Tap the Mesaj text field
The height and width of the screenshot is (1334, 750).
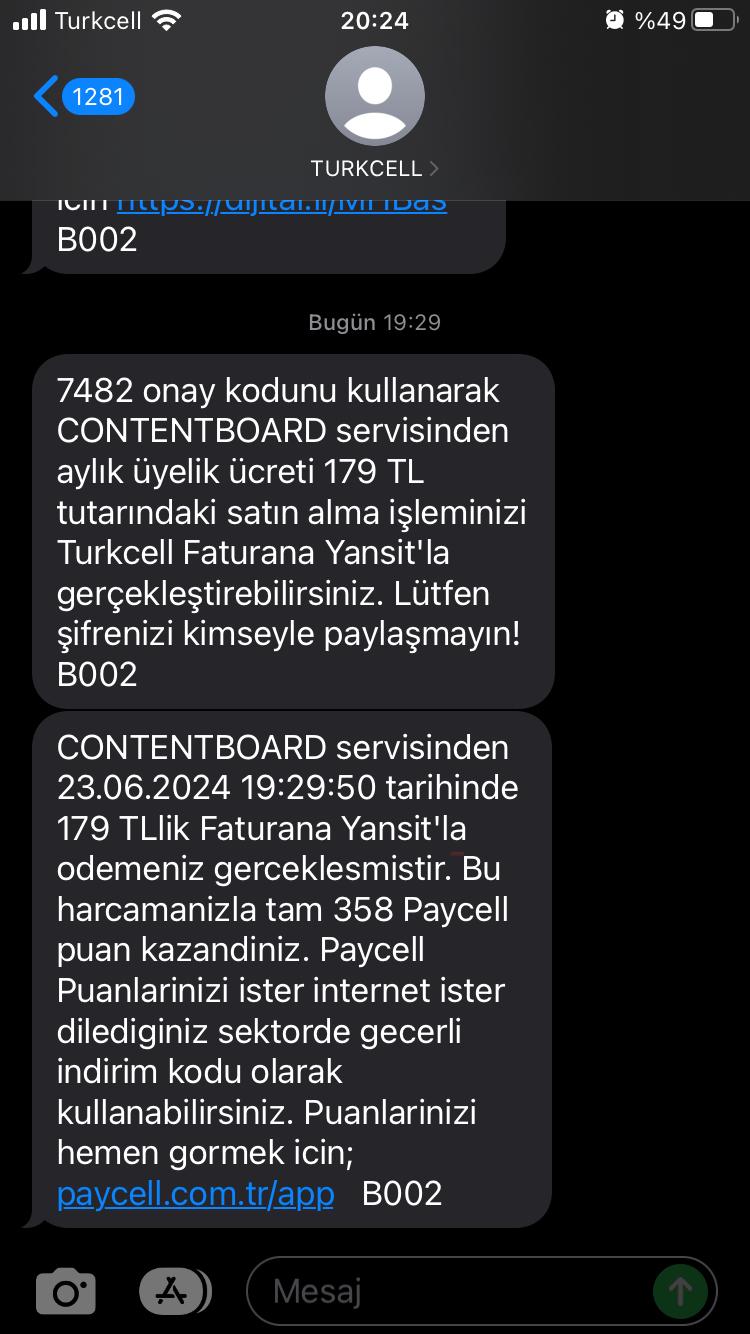click(x=450, y=1291)
